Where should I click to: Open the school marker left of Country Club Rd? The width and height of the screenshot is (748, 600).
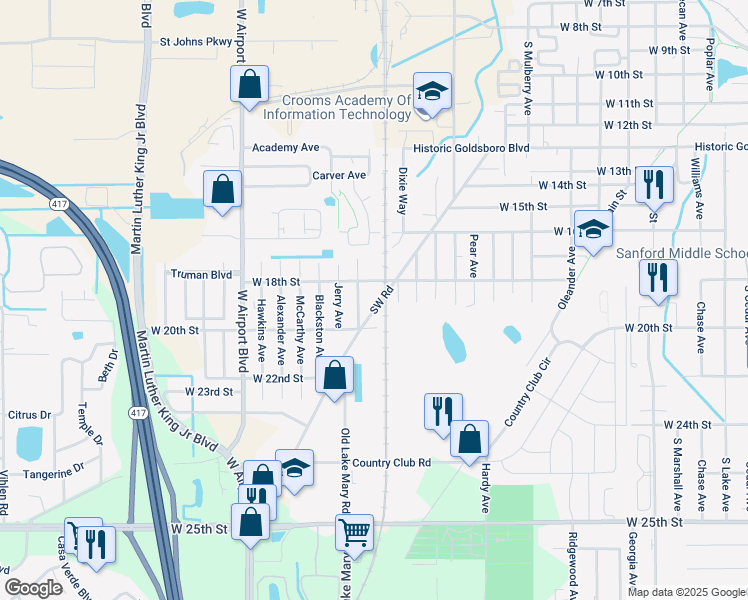294,469
